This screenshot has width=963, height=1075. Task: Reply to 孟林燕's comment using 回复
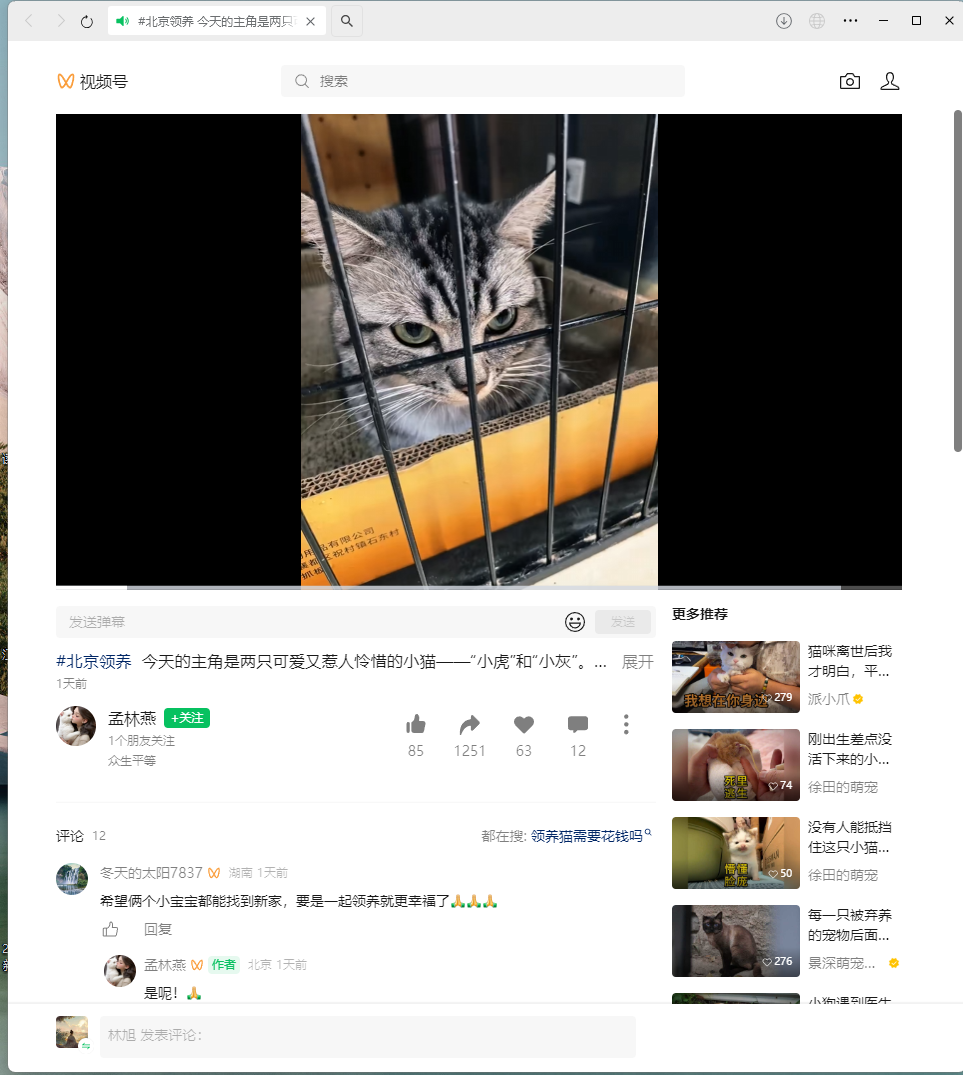pyautogui.click(x=158, y=928)
